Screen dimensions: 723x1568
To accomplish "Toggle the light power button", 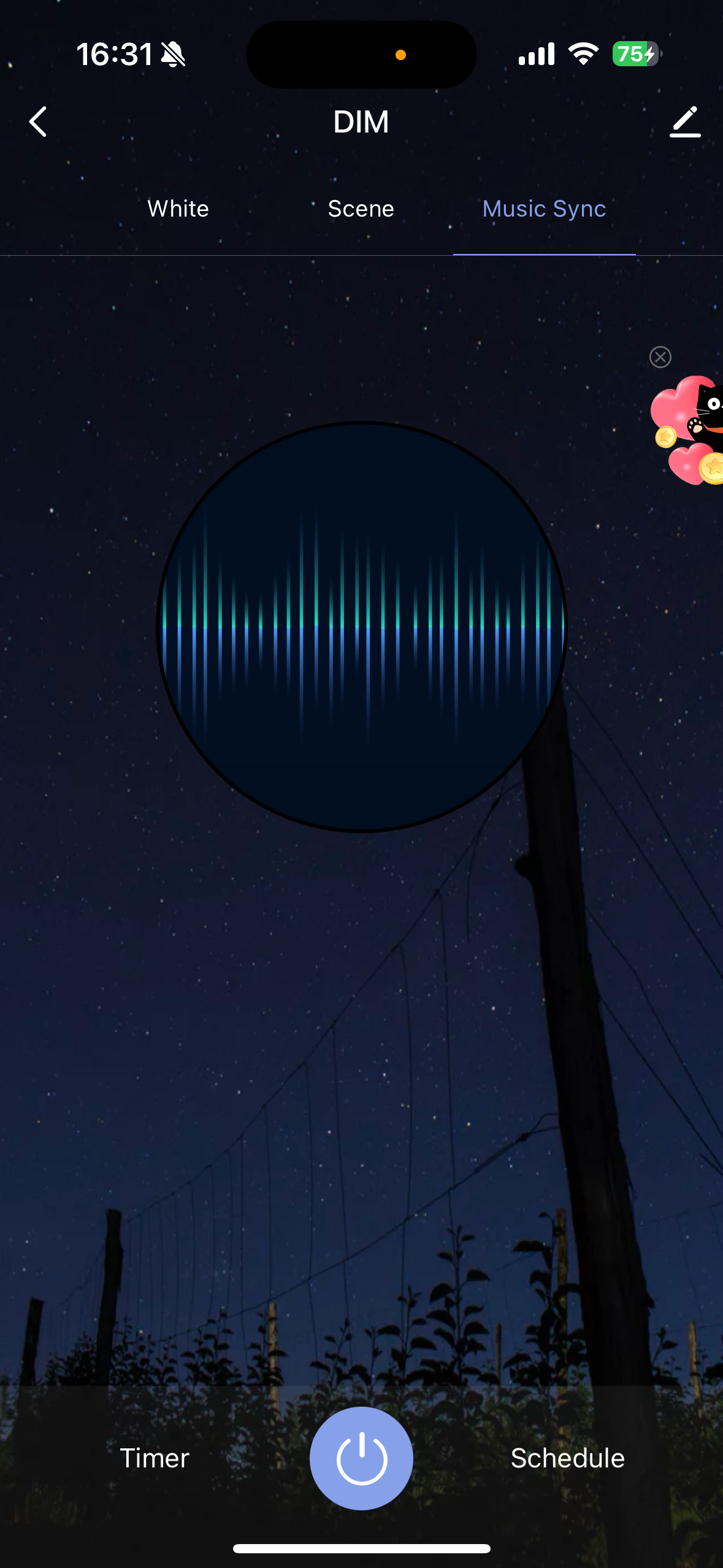I will (361, 1458).
